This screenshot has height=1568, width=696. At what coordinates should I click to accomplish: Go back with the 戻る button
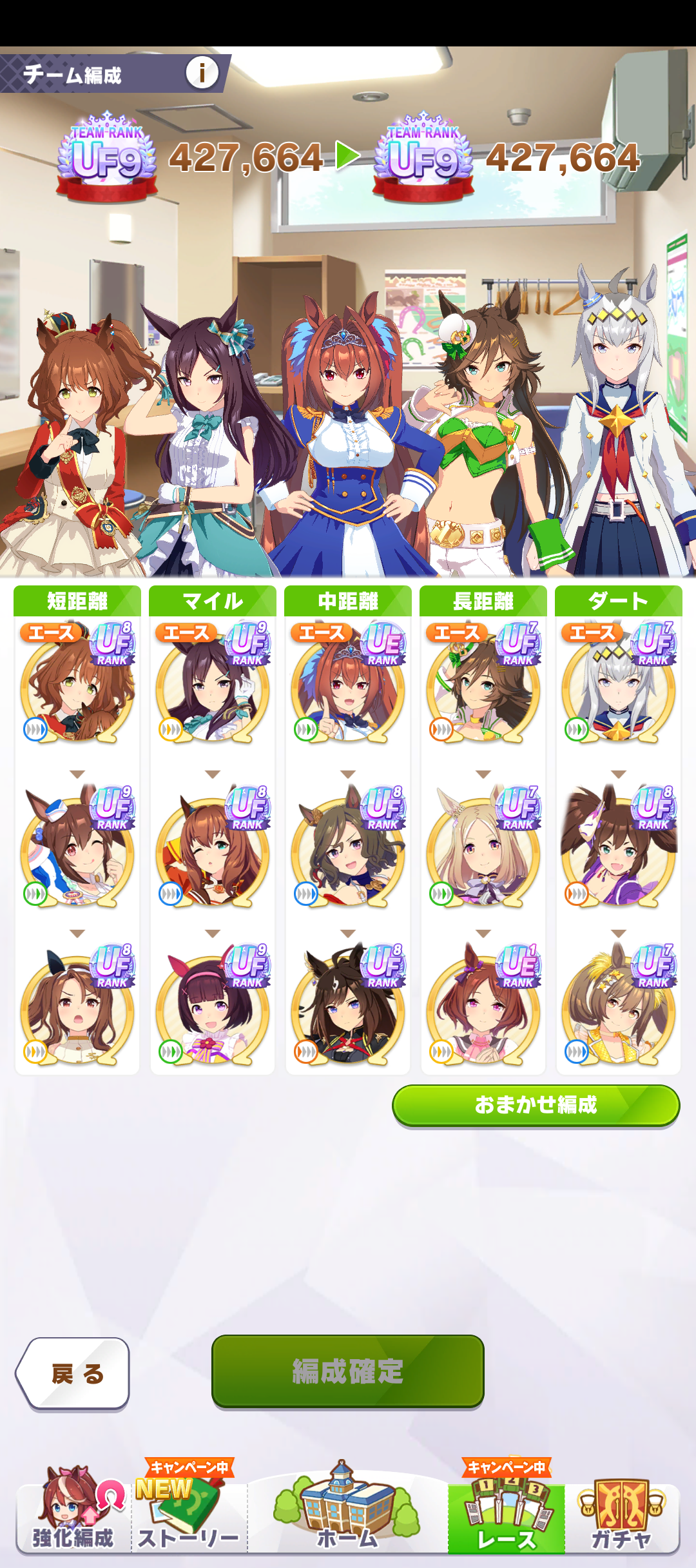coord(73,1373)
